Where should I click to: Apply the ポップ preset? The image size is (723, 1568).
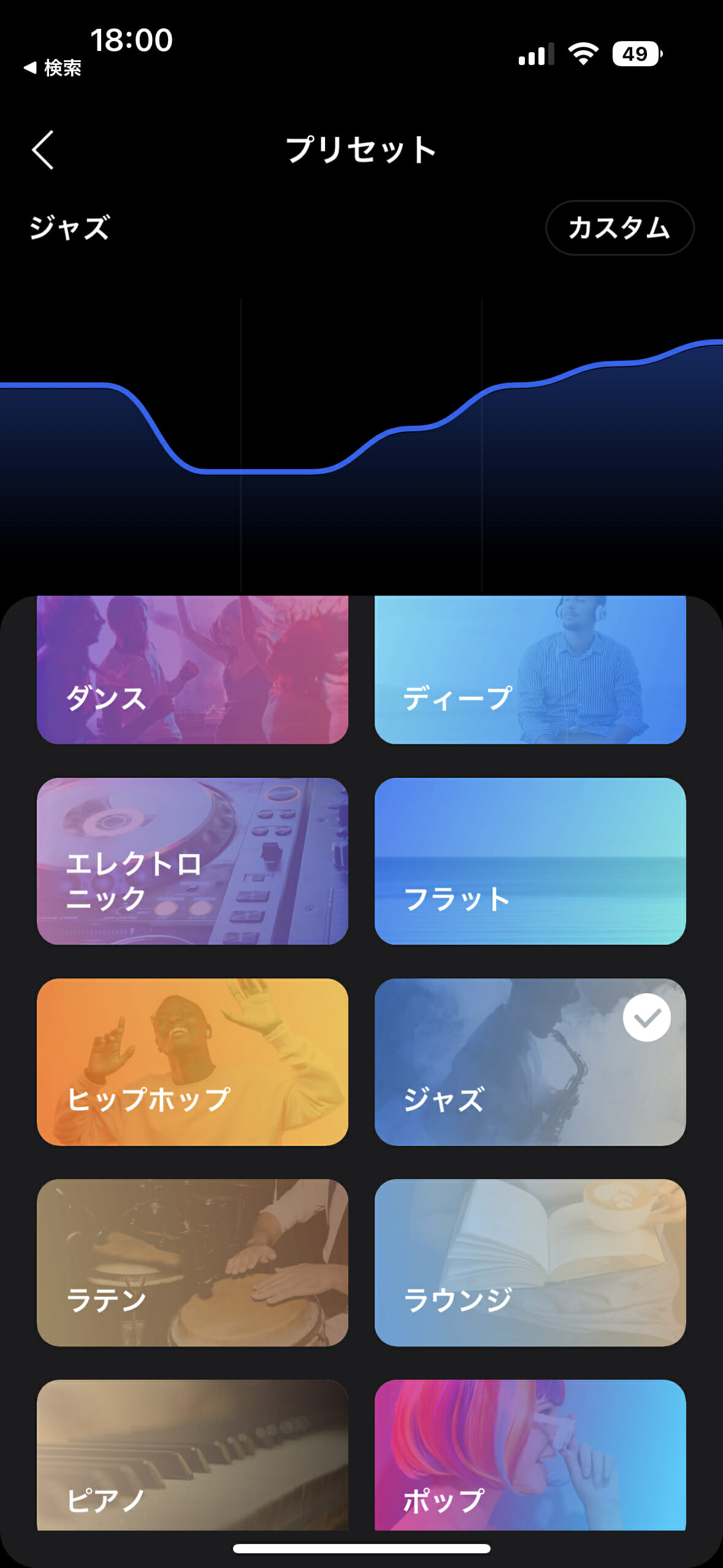pyautogui.click(x=530, y=1455)
